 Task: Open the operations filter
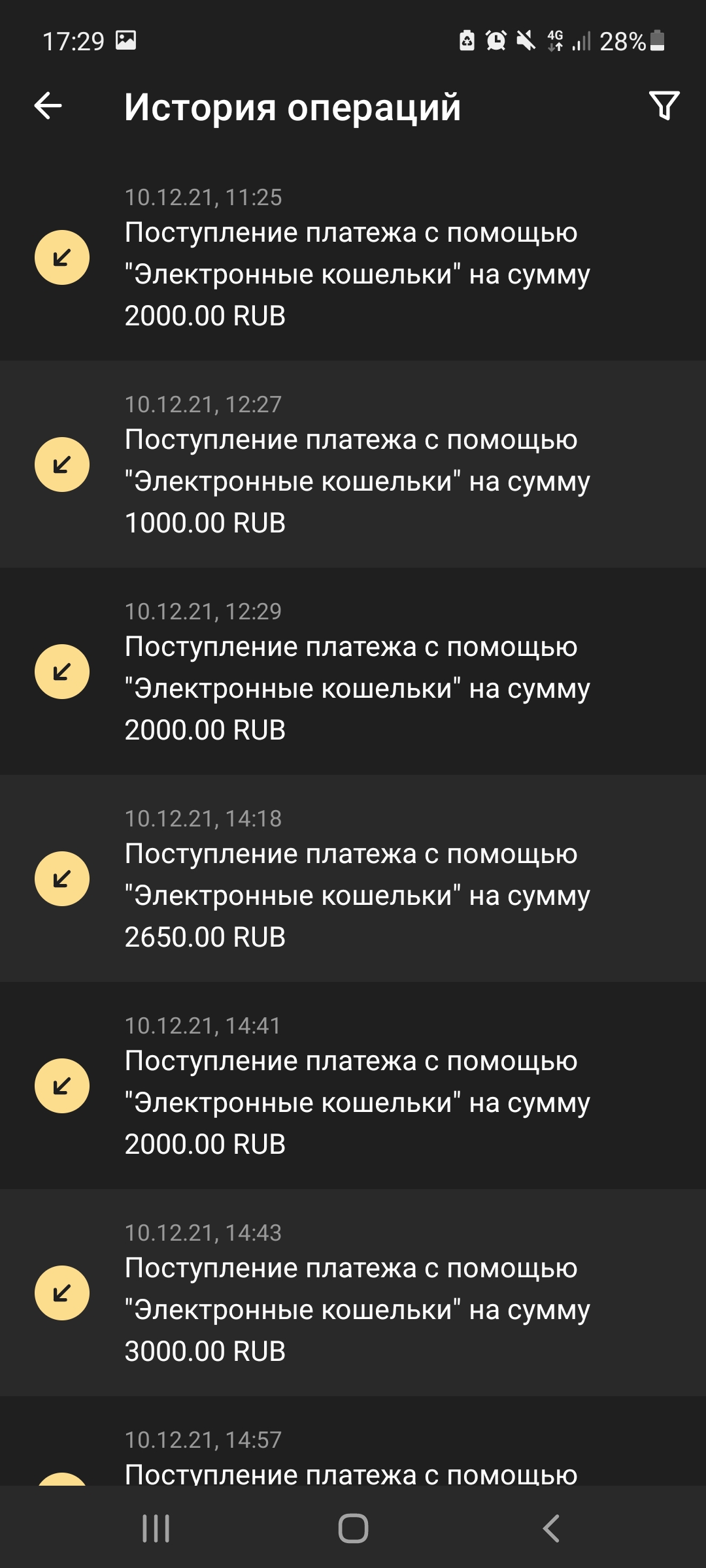tap(664, 106)
